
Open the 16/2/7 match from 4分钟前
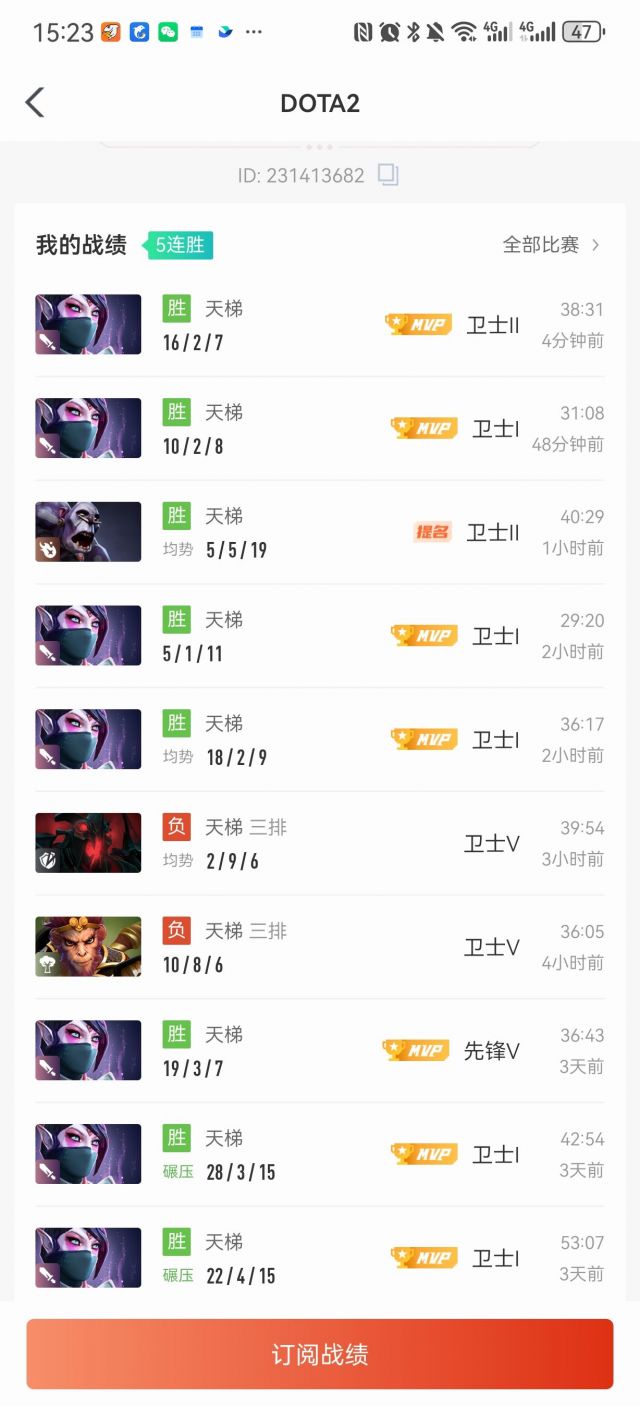320,325
